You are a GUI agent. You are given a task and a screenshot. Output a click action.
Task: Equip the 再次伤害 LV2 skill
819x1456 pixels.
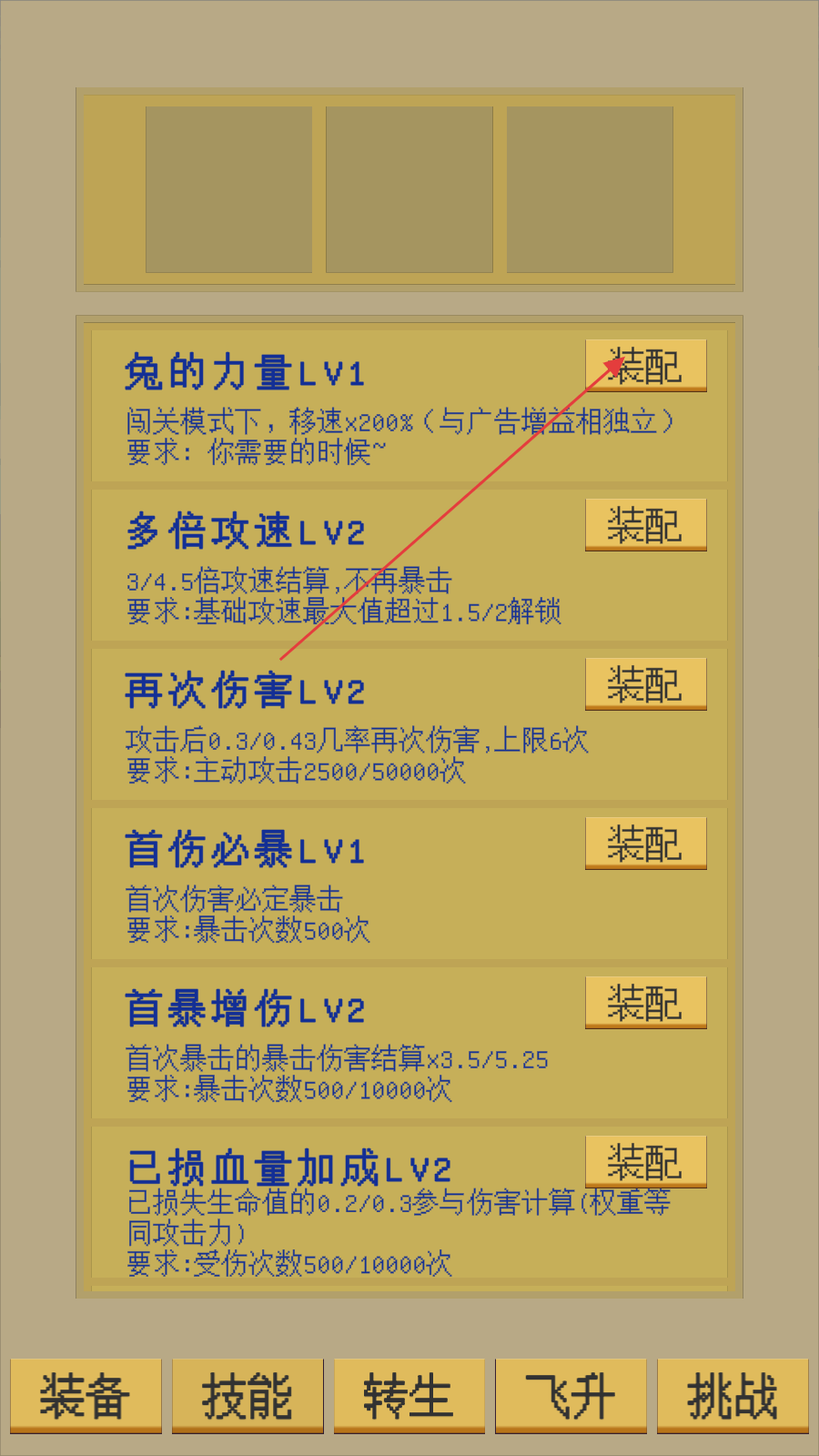(x=645, y=684)
